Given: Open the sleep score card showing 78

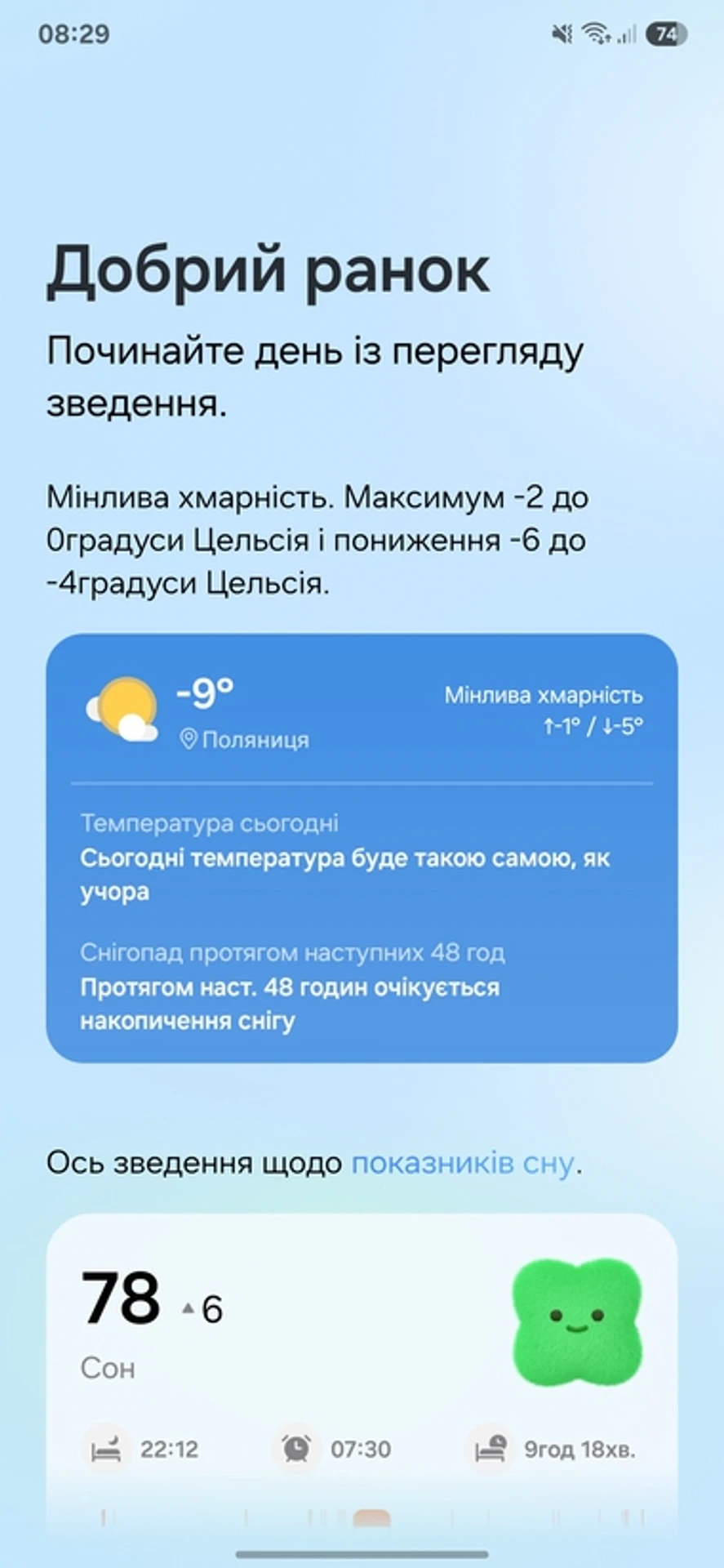Looking at the screenshot, I should click(x=362, y=1356).
